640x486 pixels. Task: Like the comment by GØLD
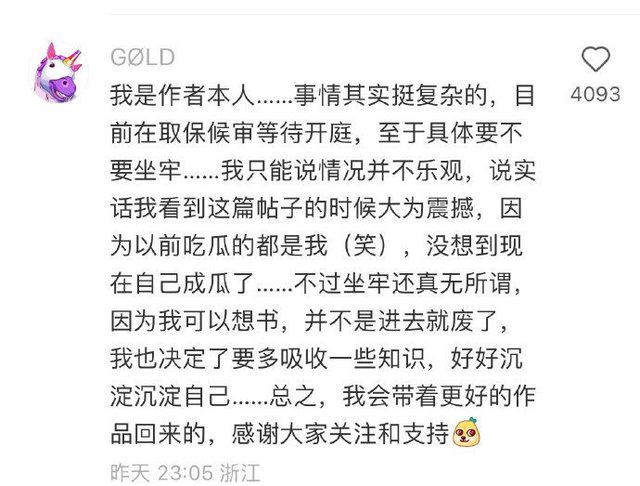595,60
